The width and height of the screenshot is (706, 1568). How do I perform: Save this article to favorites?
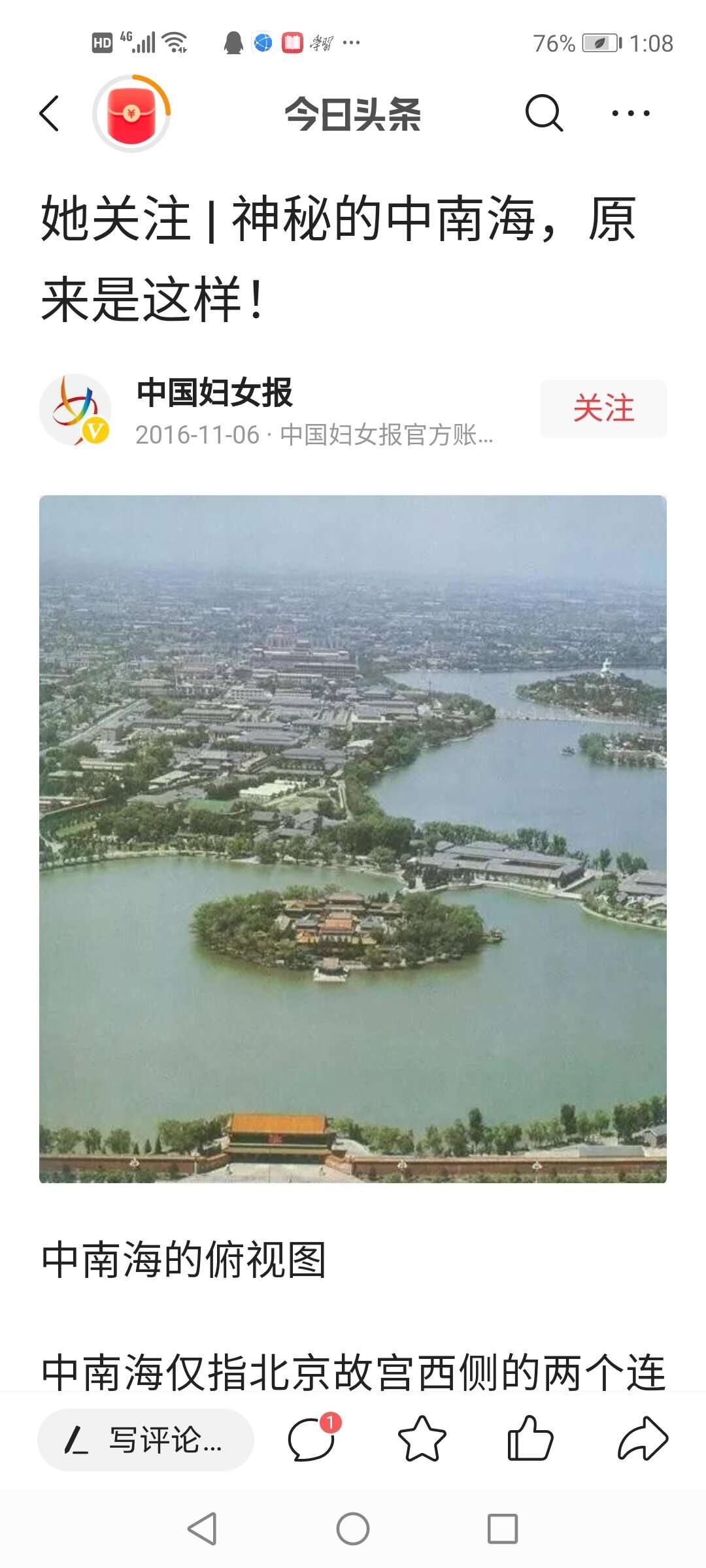pos(422,1439)
